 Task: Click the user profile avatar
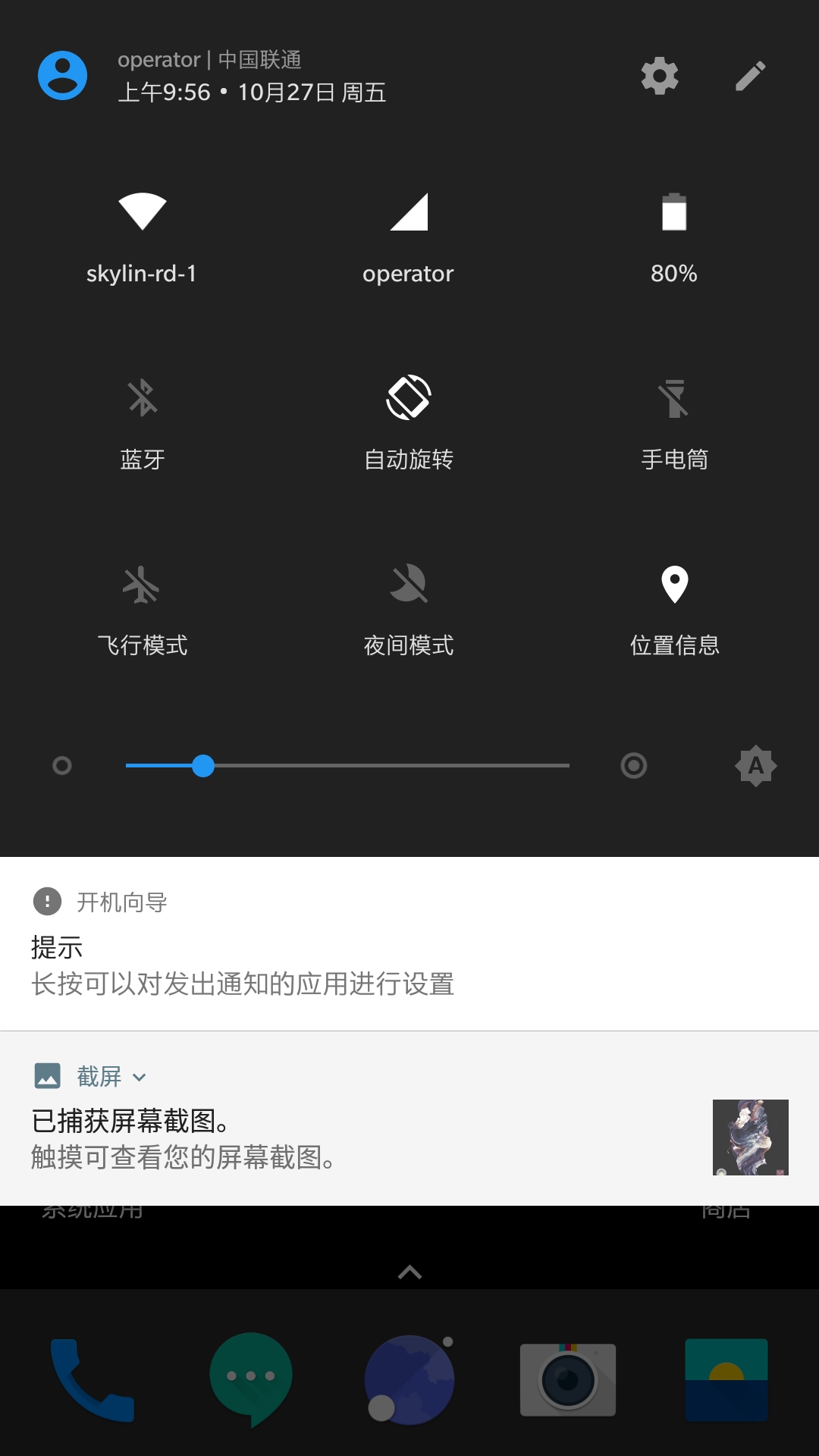point(64,75)
